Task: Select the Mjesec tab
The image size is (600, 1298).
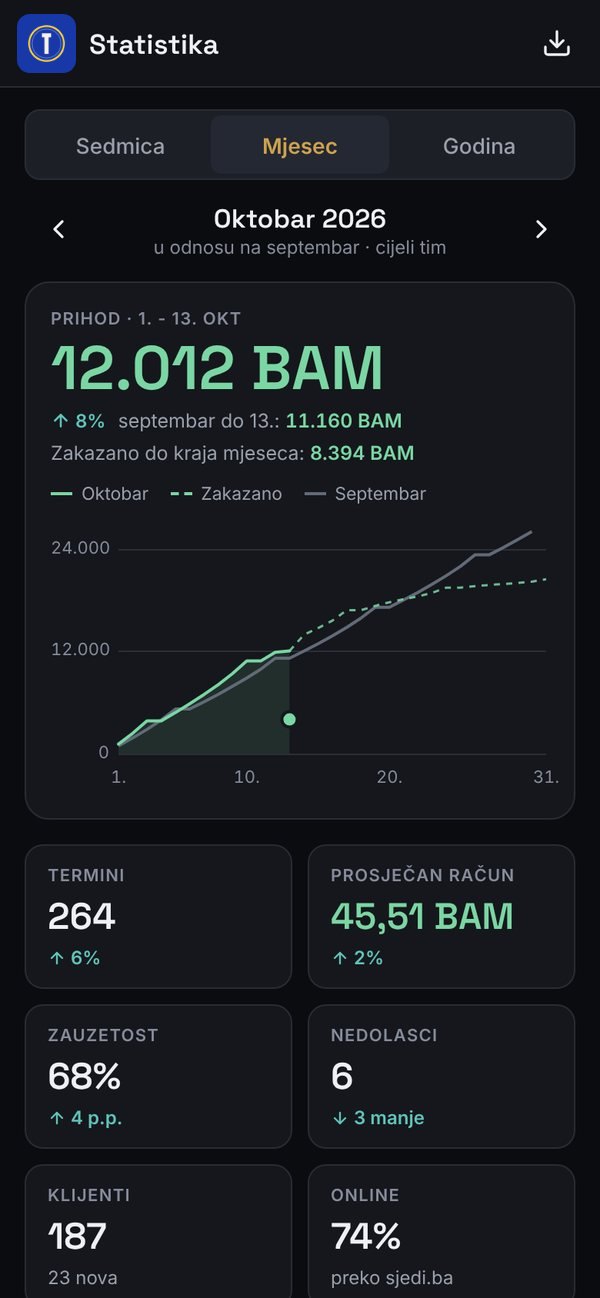Action: [x=300, y=146]
